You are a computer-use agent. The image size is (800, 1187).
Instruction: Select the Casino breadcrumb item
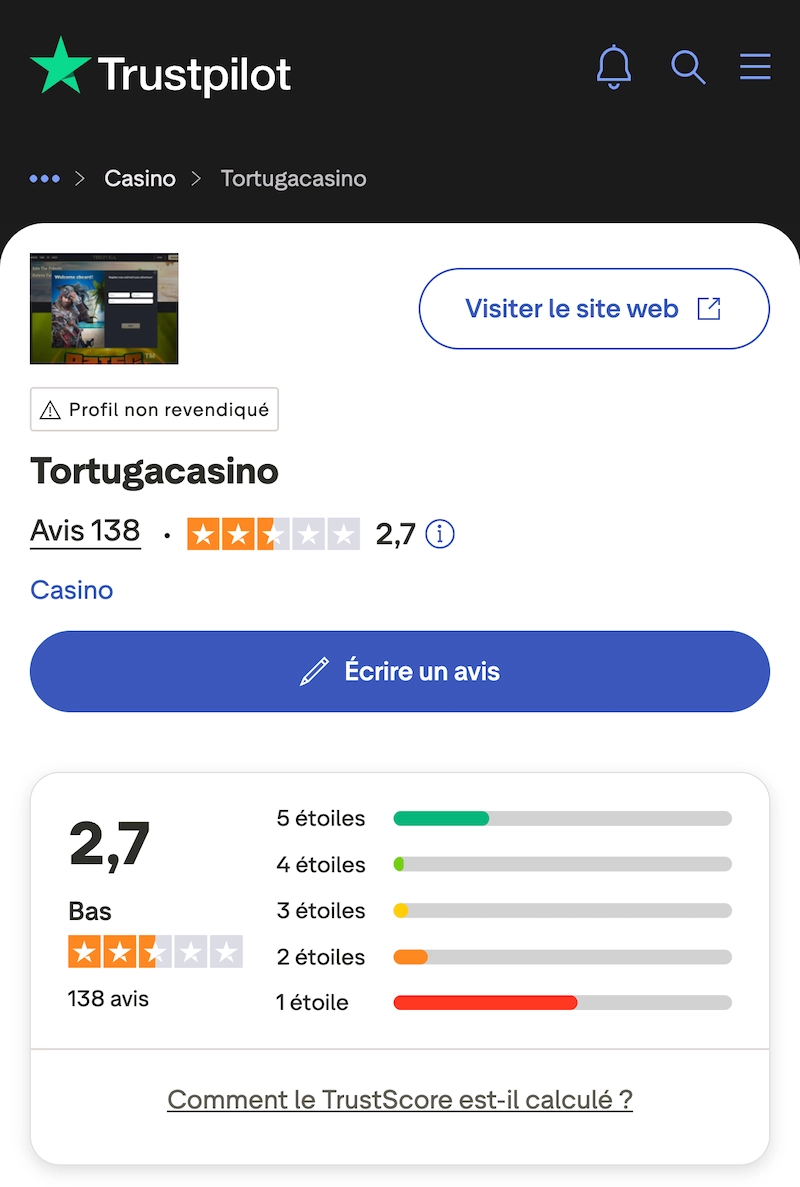[x=139, y=178]
